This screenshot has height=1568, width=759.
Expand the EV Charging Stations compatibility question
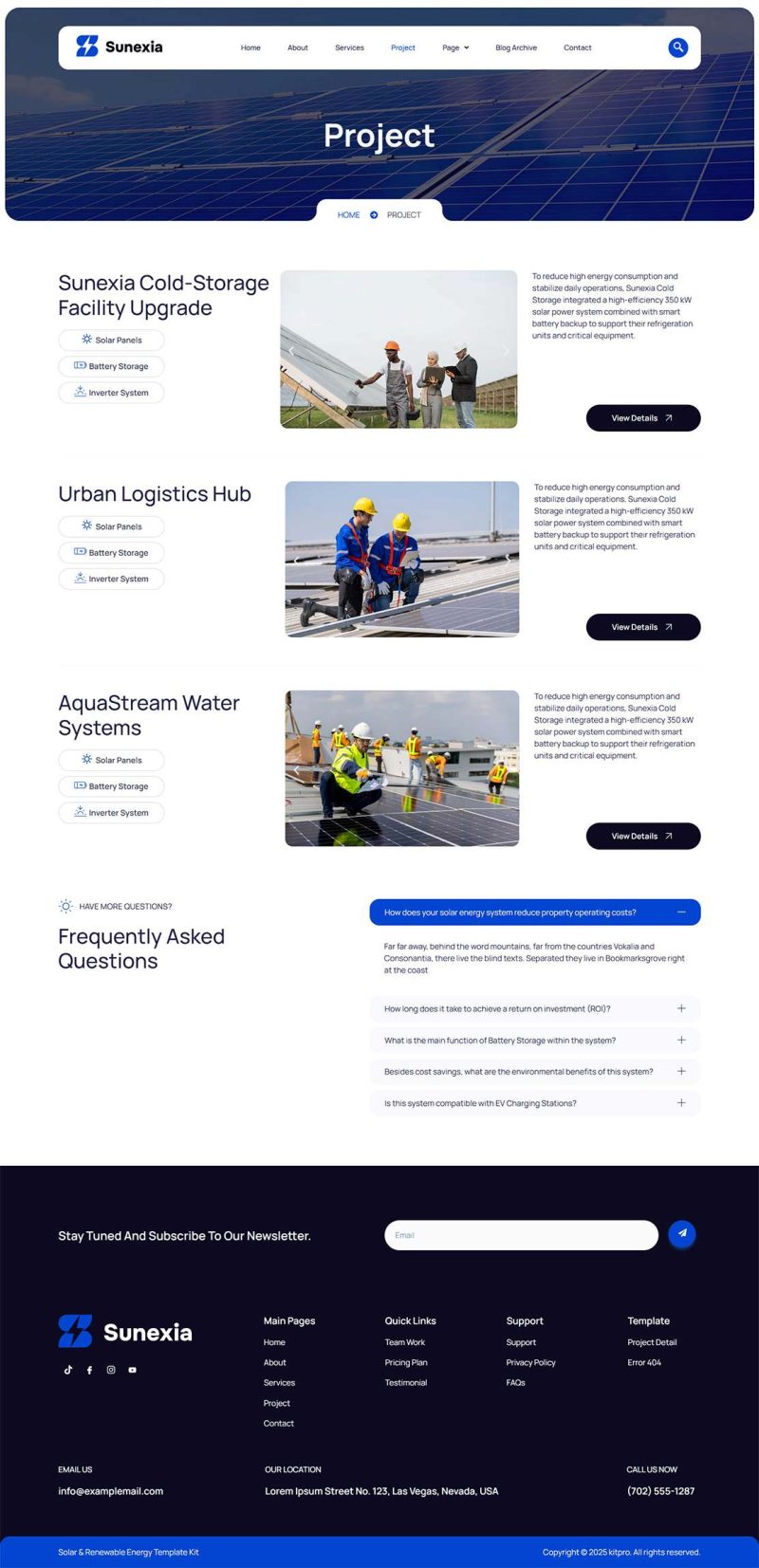pos(681,1103)
